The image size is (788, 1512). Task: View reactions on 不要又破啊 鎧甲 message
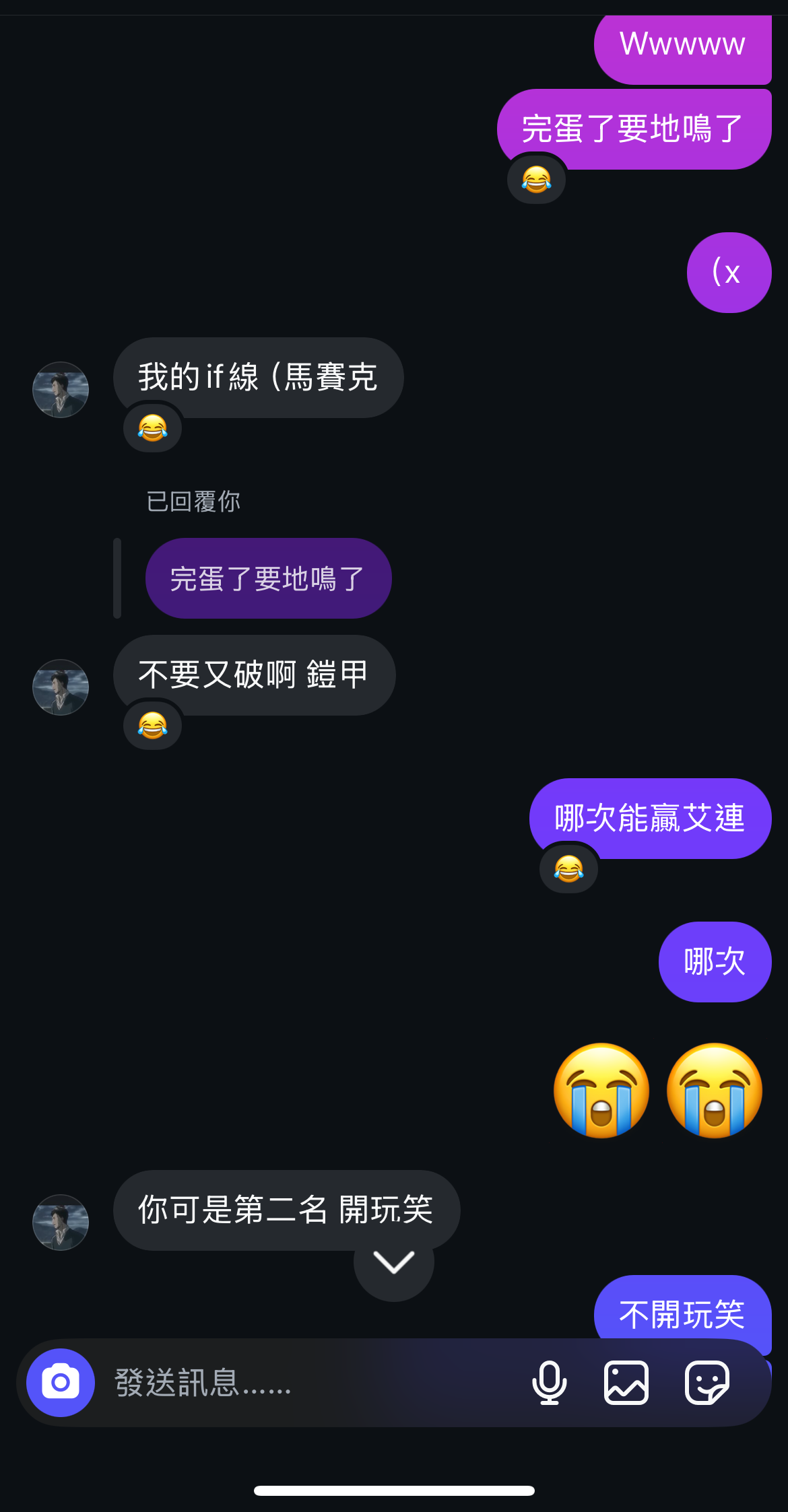tap(153, 726)
